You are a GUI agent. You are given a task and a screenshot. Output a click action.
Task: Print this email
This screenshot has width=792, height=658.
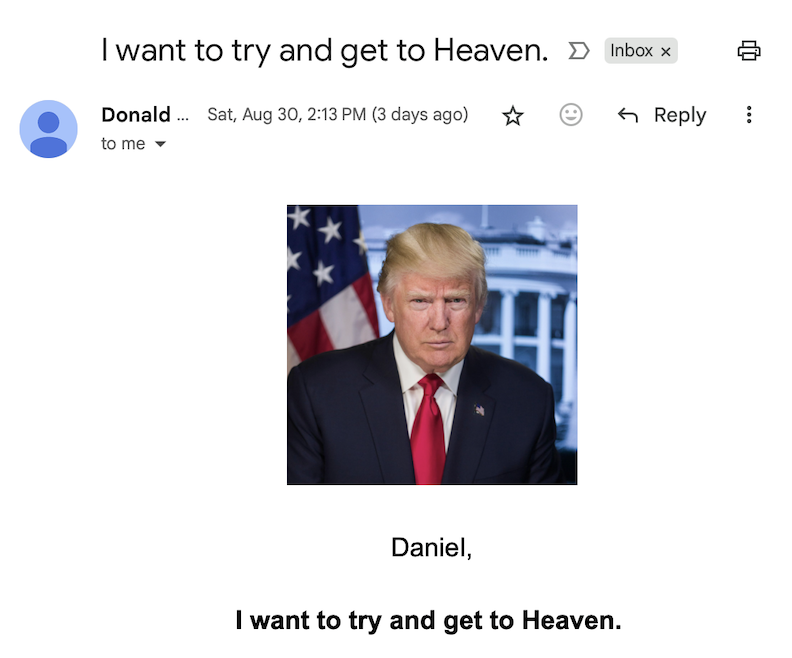point(749,51)
